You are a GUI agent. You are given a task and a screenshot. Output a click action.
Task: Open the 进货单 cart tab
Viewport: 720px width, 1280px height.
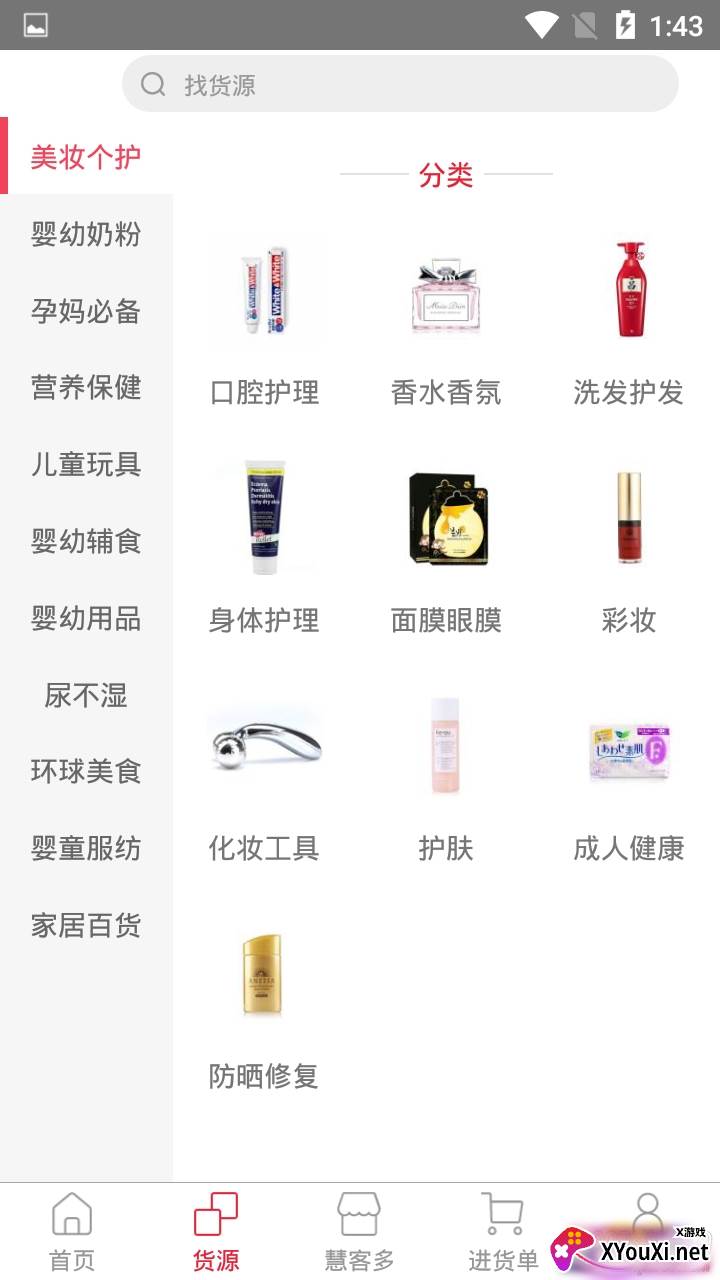(x=503, y=1232)
